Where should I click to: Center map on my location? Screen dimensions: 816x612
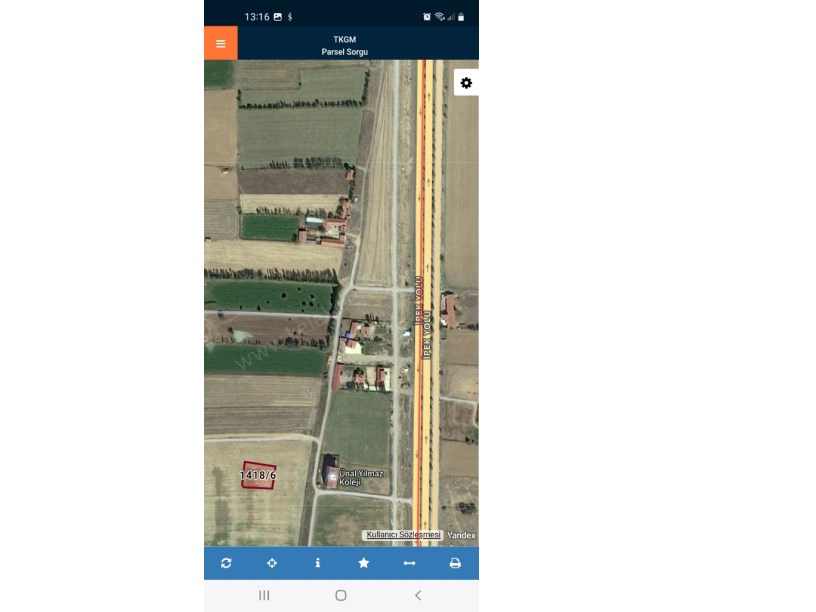coord(272,563)
